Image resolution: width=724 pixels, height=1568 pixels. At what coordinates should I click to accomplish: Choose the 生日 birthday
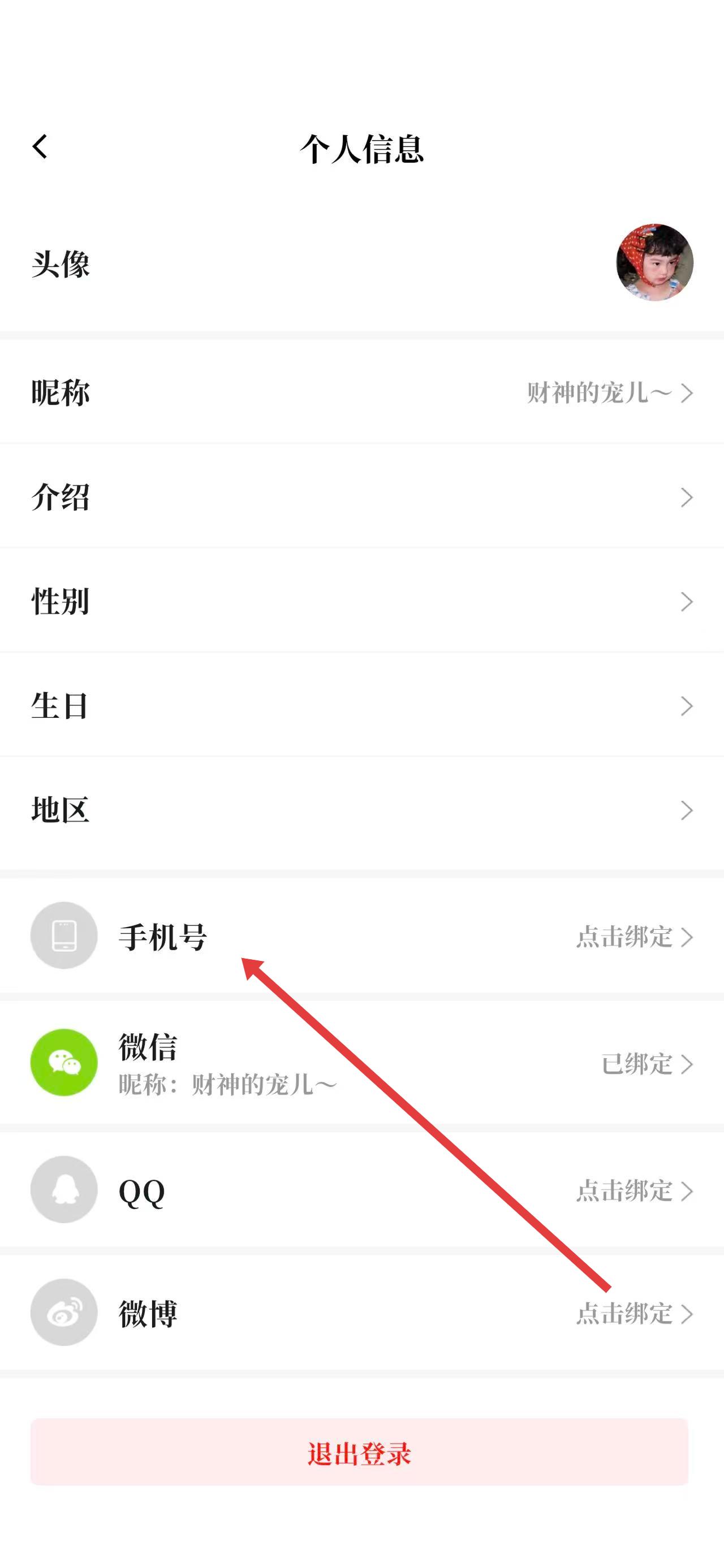point(361,706)
